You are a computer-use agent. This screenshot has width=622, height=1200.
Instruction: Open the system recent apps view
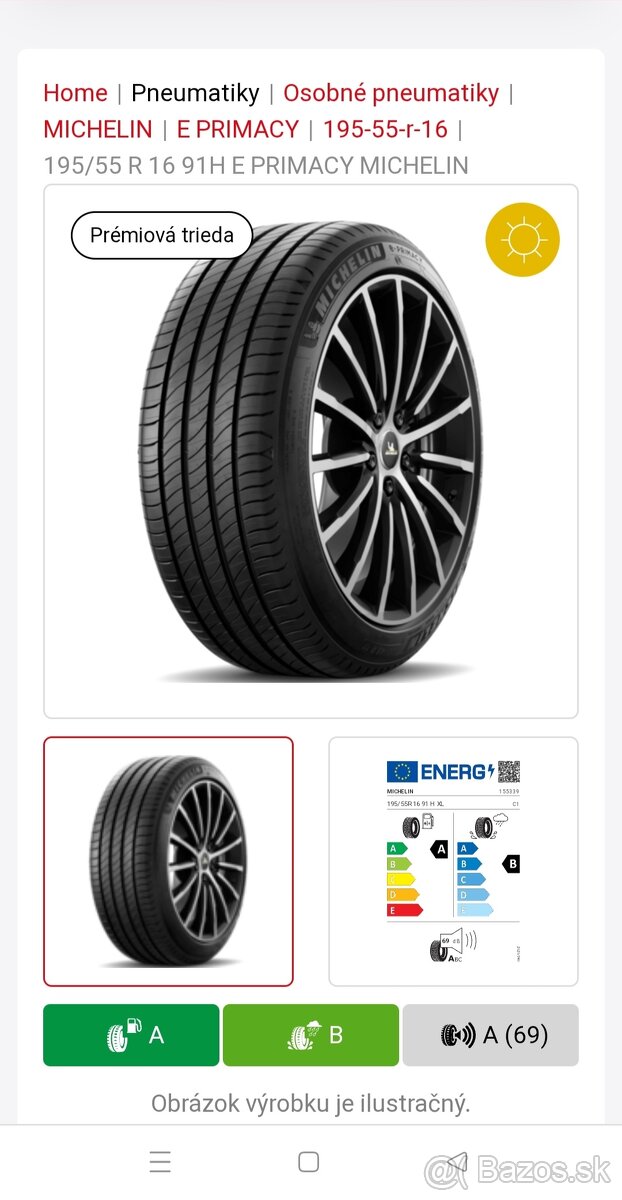[x=160, y=1161]
